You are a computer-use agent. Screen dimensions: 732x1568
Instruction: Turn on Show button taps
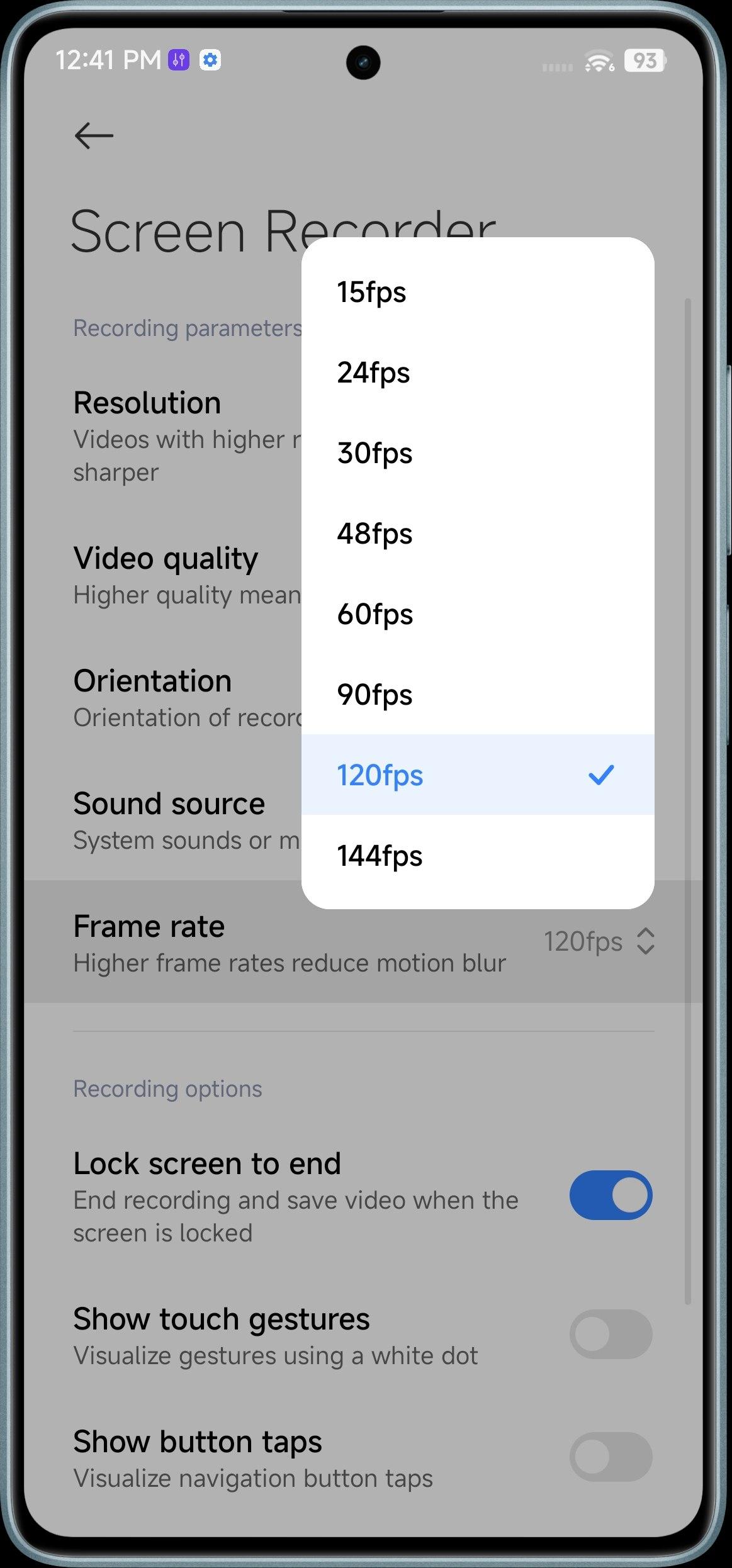tap(610, 1457)
